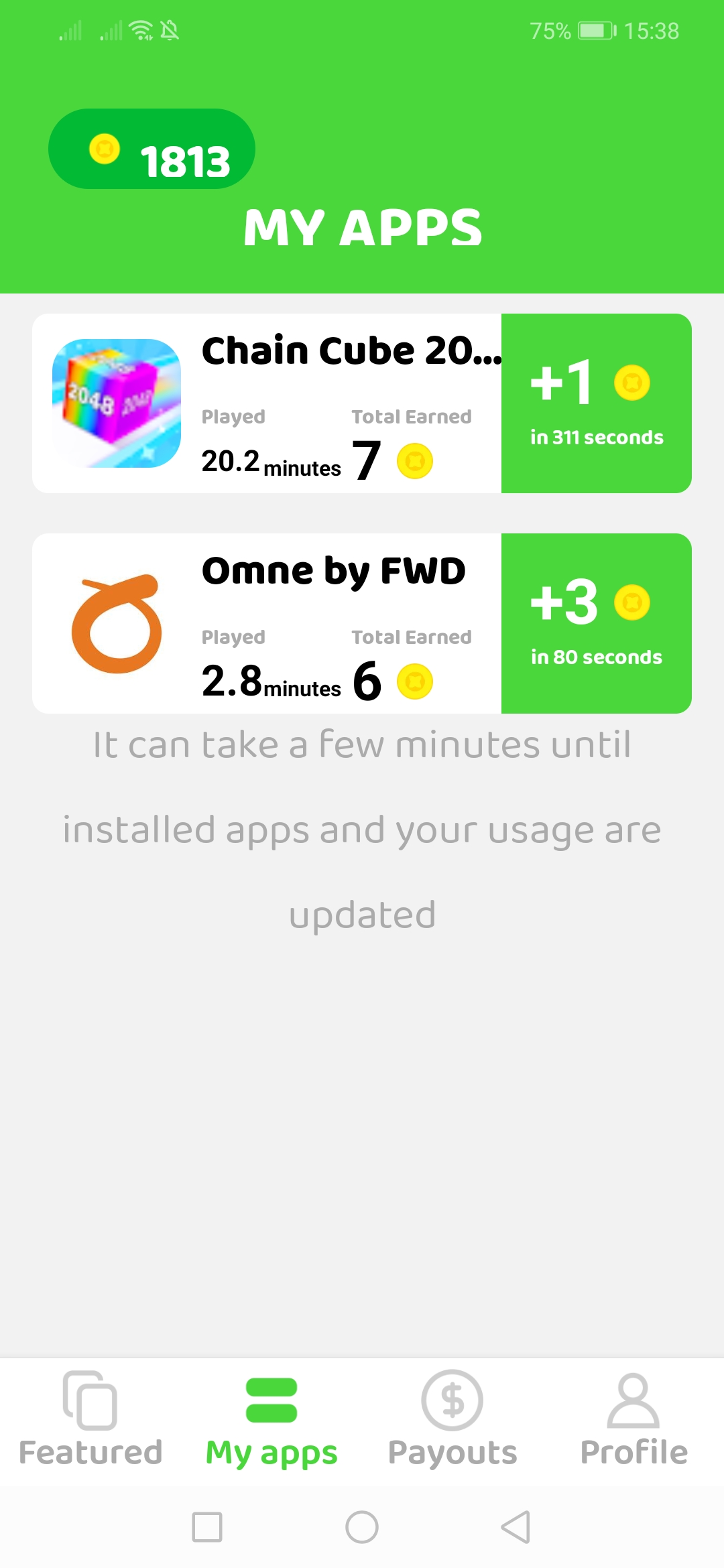Tap the +1 coin reward for Chain Cube
This screenshot has width=724, height=1568.
[x=596, y=403]
